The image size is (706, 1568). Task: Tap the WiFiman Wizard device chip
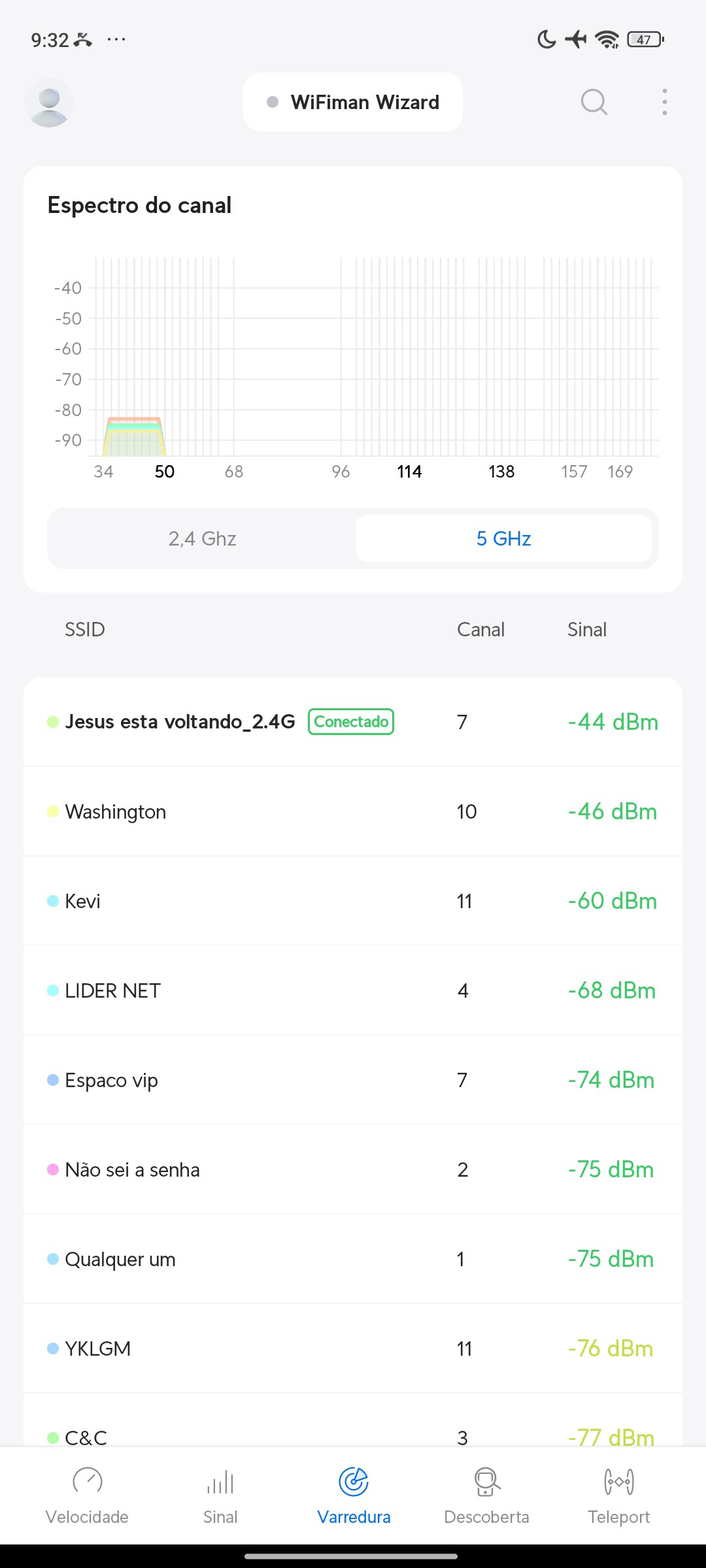(353, 103)
